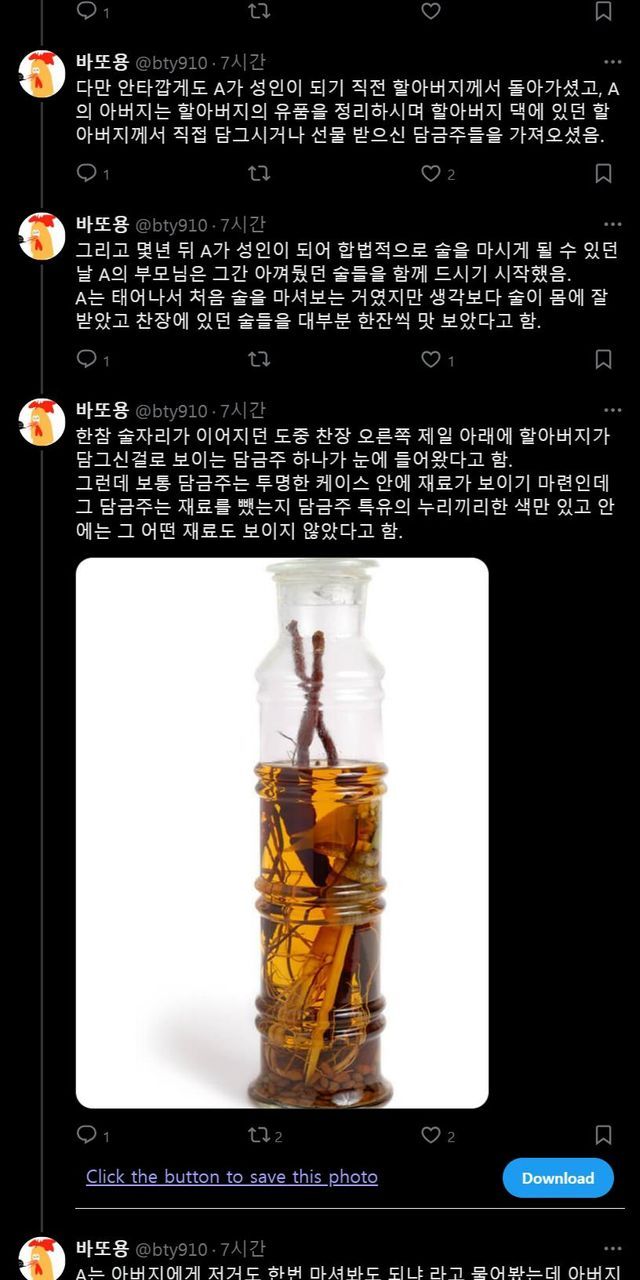The height and width of the screenshot is (1280, 640).
Task: Like the tweet starting "다만 안타깝게도"
Action: 431,174
